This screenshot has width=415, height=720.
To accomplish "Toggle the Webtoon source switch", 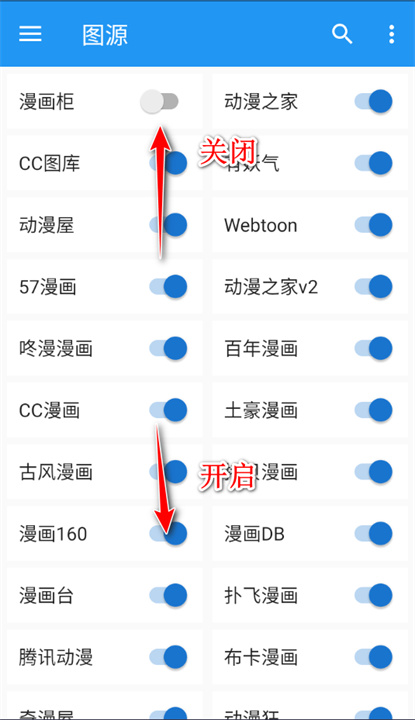I will tap(374, 225).
